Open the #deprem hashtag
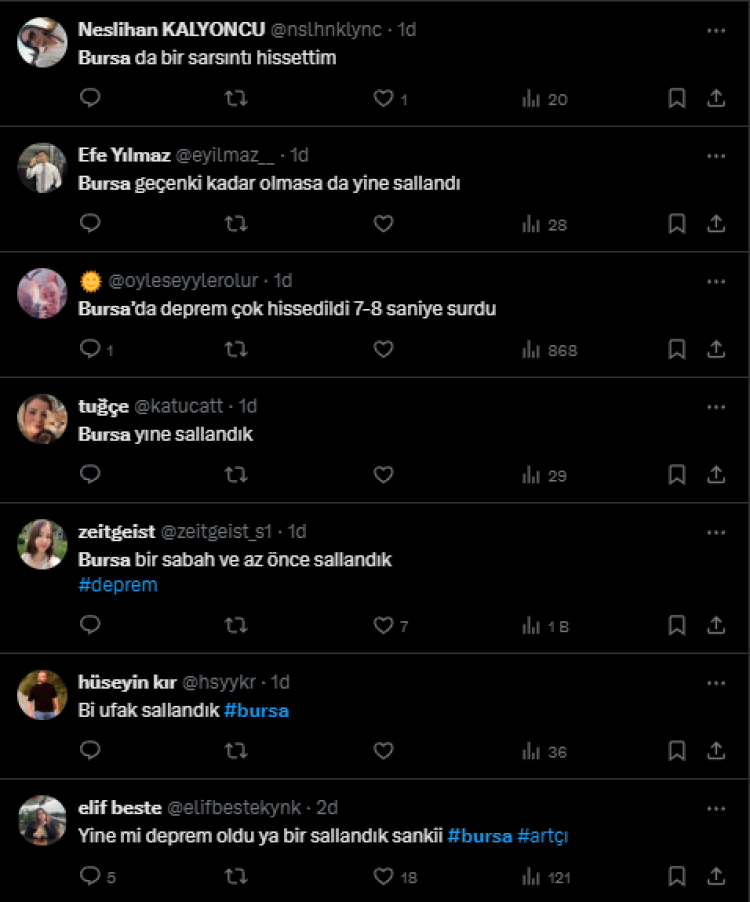The width and height of the screenshot is (750, 902). point(118,585)
